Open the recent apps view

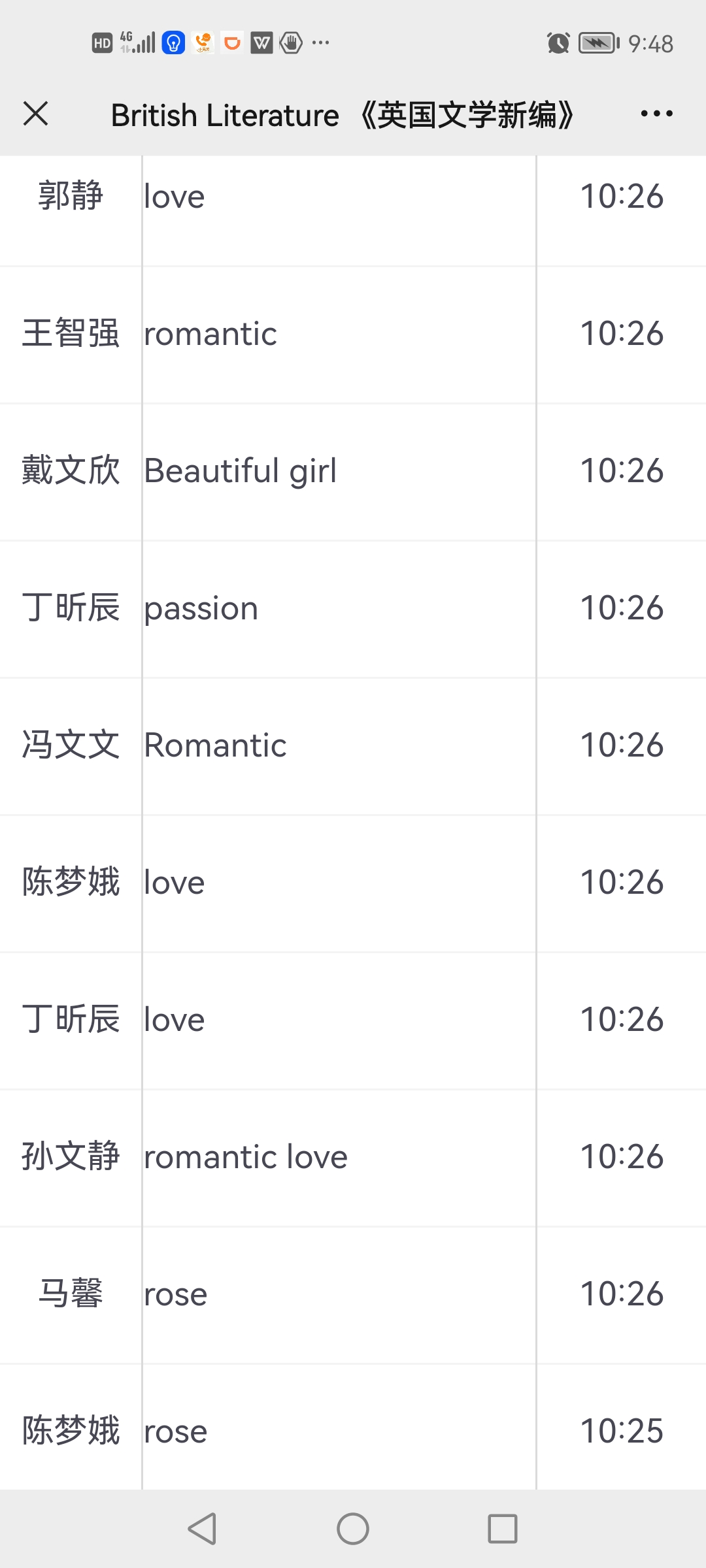(x=503, y=1529)
